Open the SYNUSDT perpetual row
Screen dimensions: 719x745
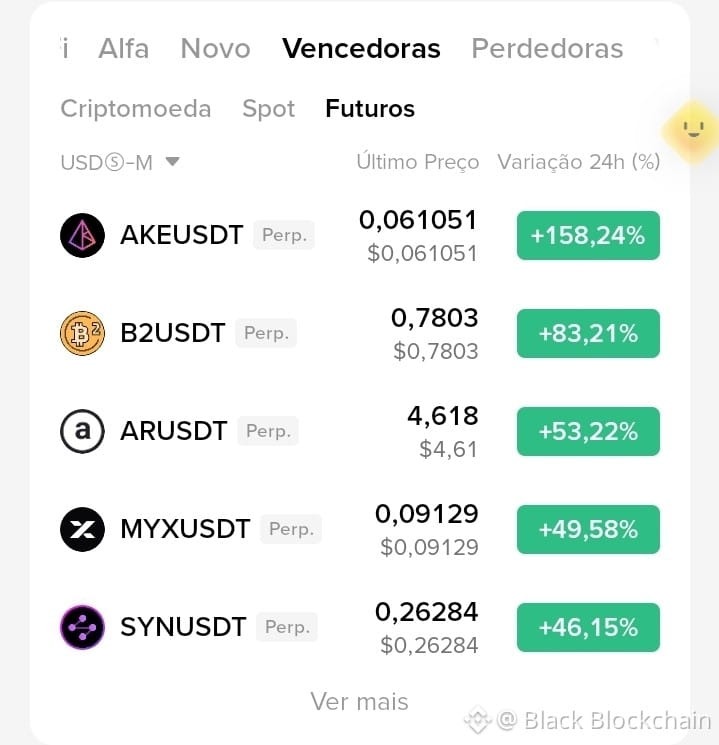click(360, 627)
